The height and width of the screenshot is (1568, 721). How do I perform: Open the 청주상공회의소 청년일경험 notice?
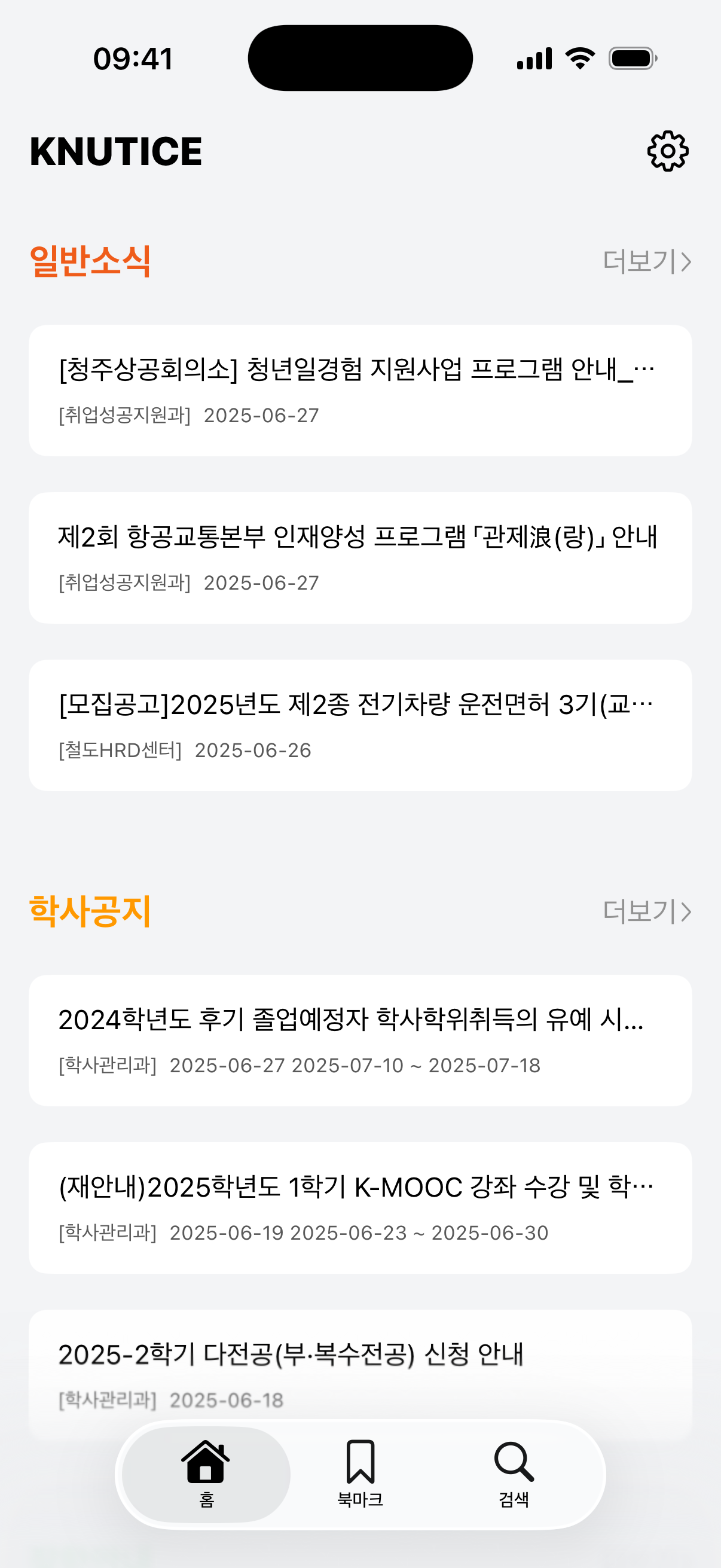[x=360, y=390]
